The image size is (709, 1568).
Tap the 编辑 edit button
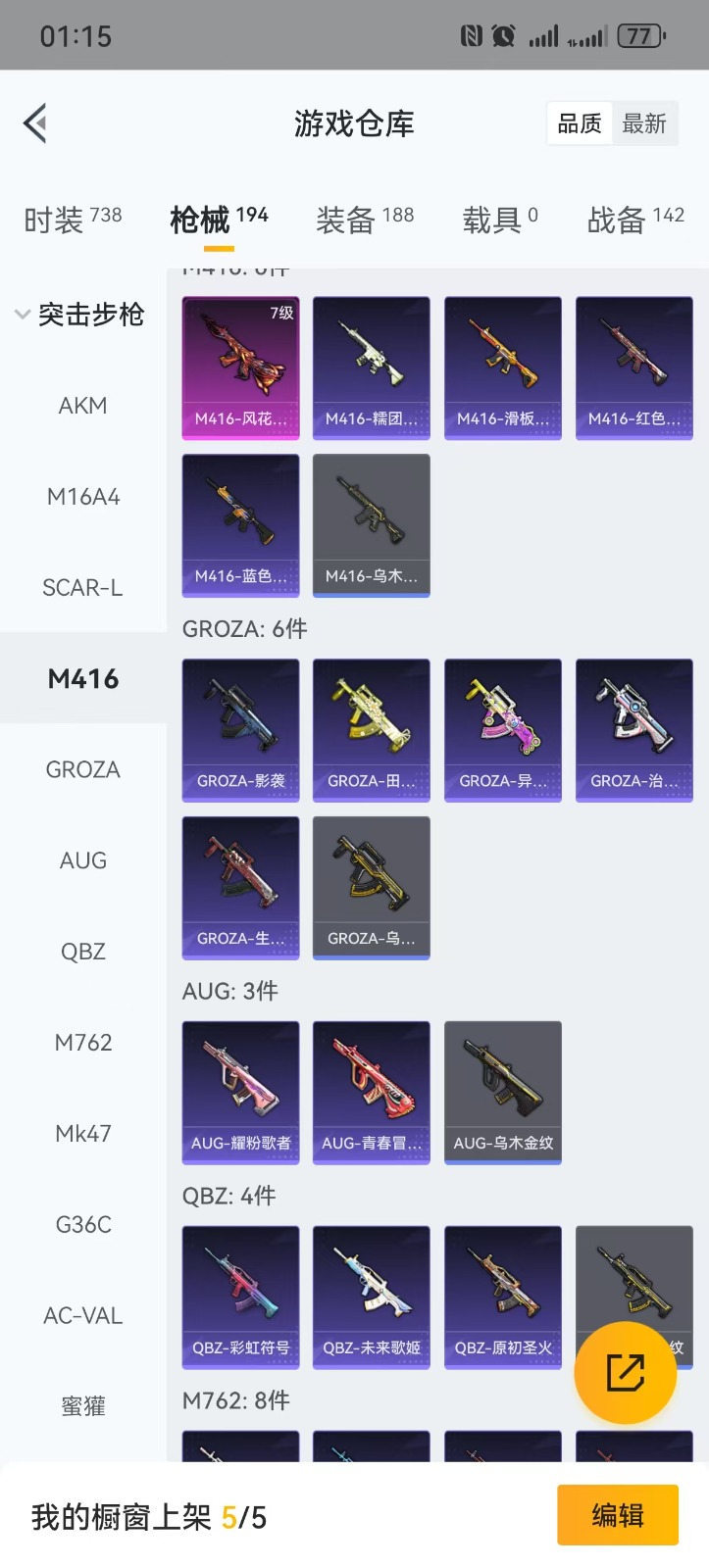617,1515
